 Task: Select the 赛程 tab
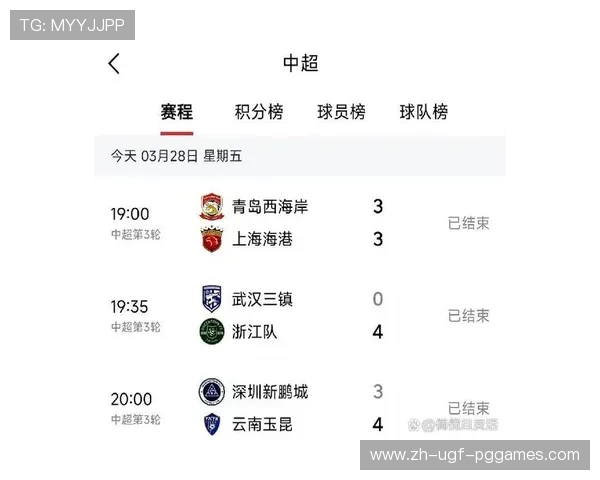coord(177,112)
